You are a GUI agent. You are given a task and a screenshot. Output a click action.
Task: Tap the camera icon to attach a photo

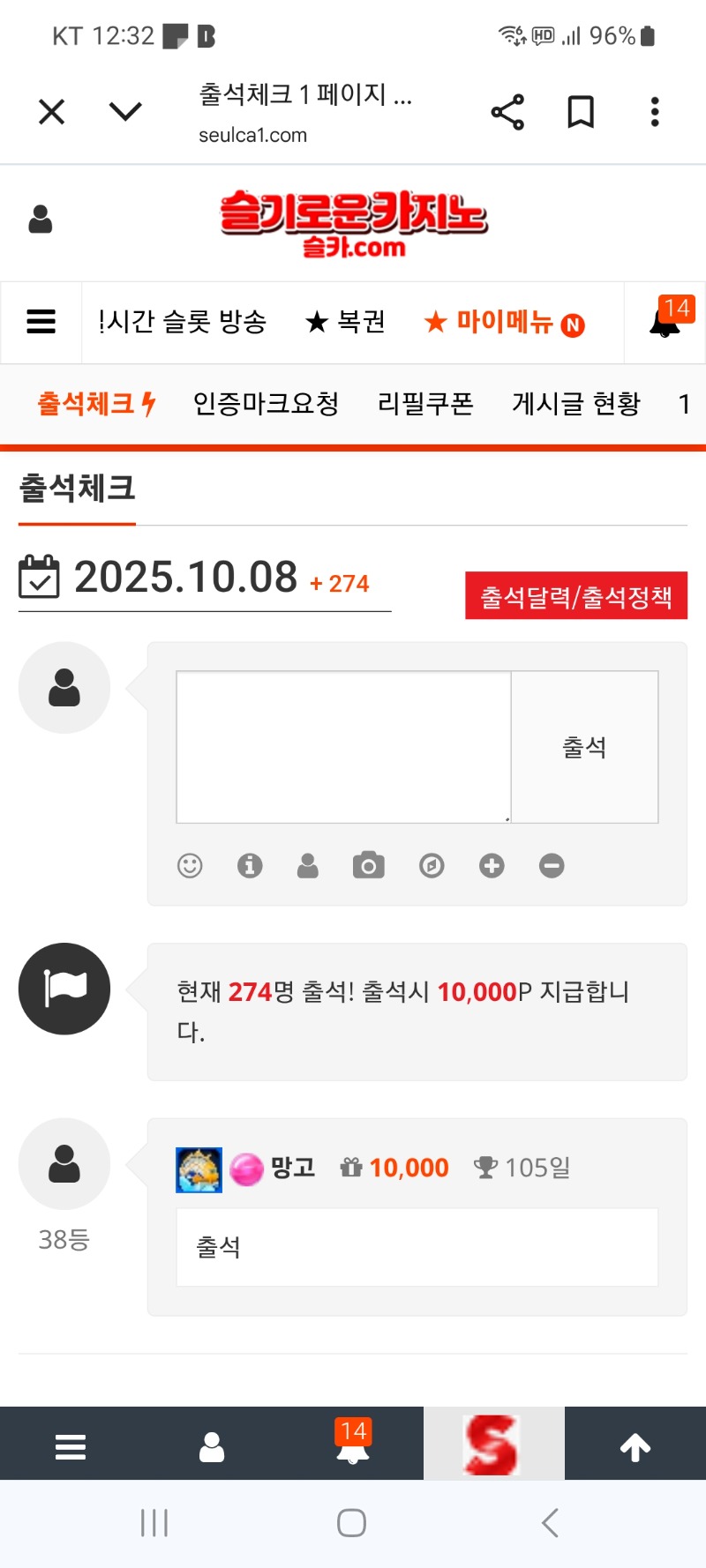(368, 866)
